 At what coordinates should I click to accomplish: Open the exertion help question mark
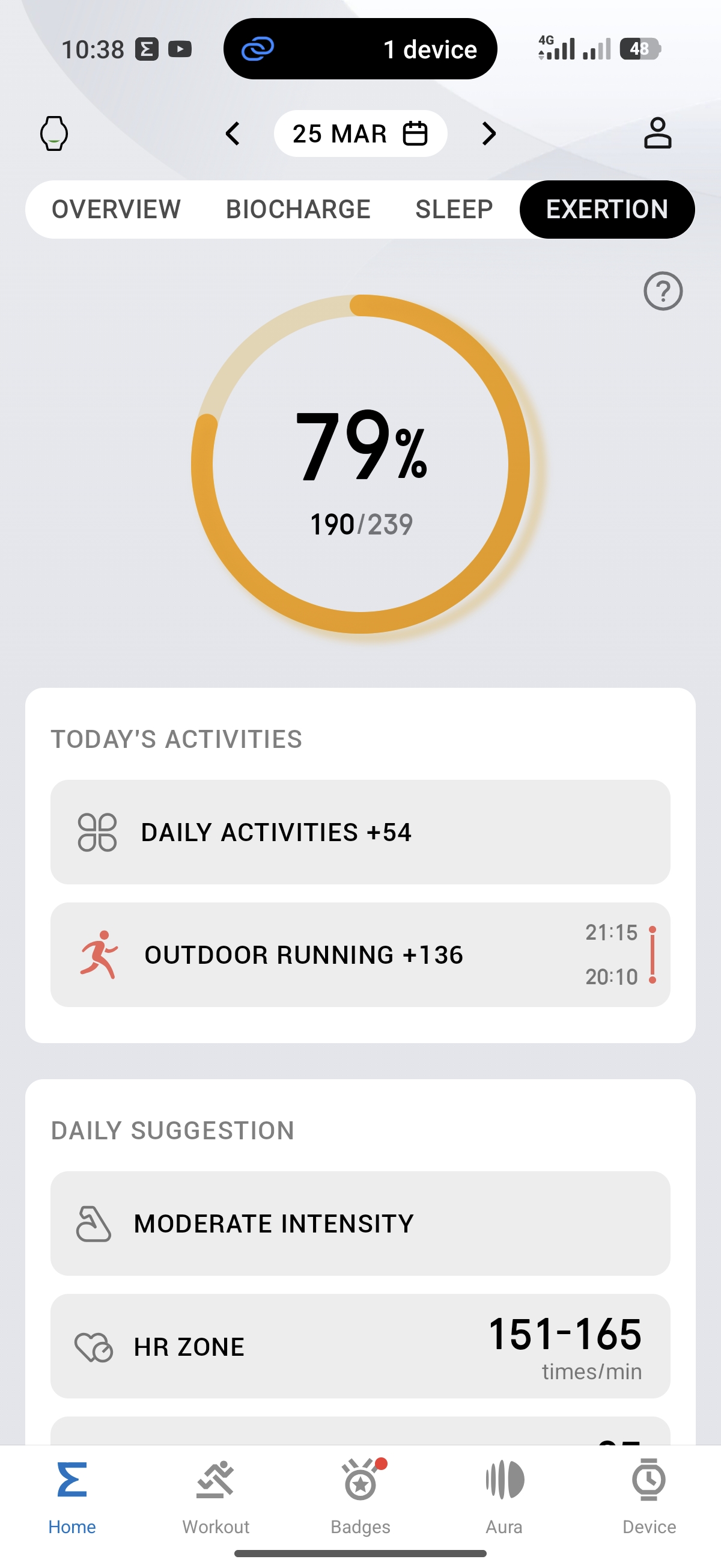pyautogui.click(x=663, y=291)
